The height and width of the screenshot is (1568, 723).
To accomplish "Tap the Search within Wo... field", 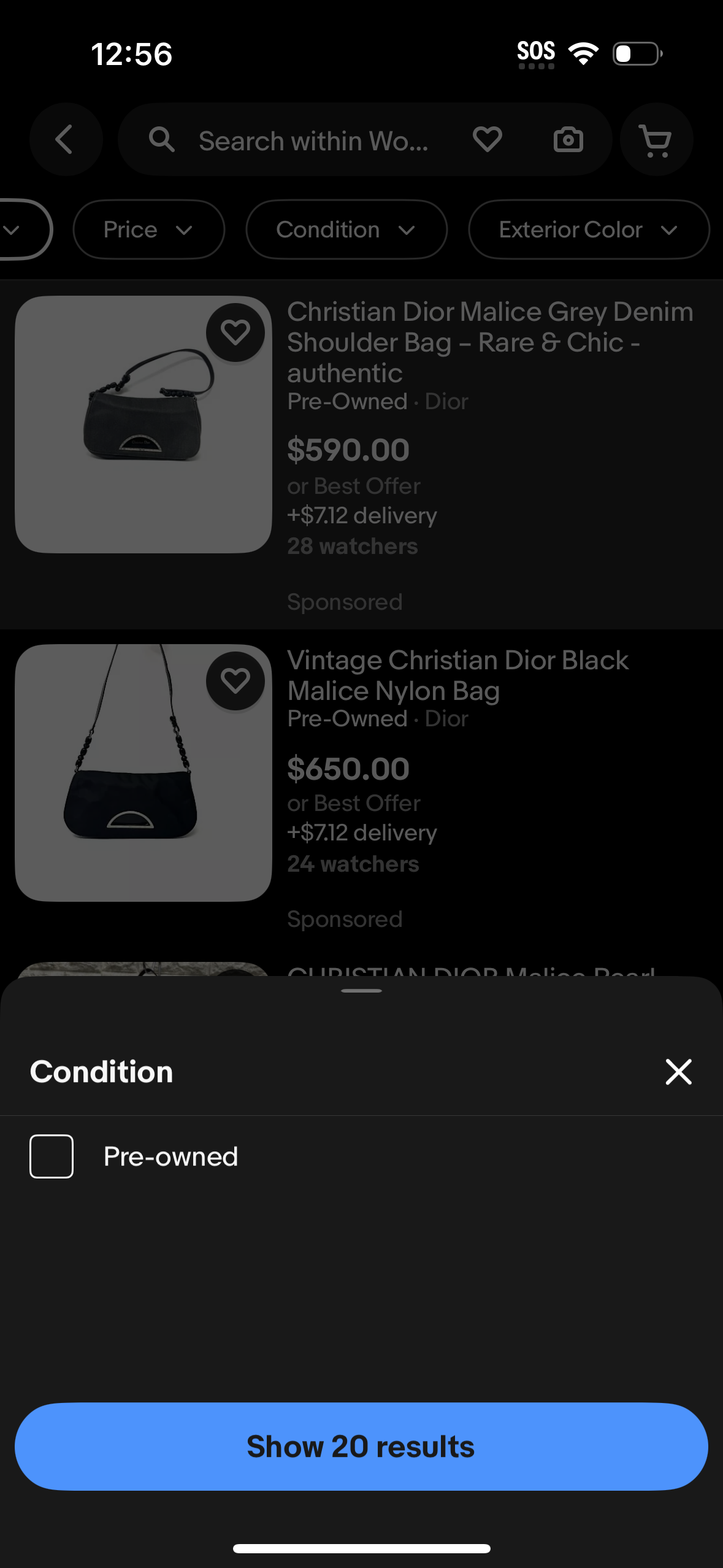I will coord(314,139).
